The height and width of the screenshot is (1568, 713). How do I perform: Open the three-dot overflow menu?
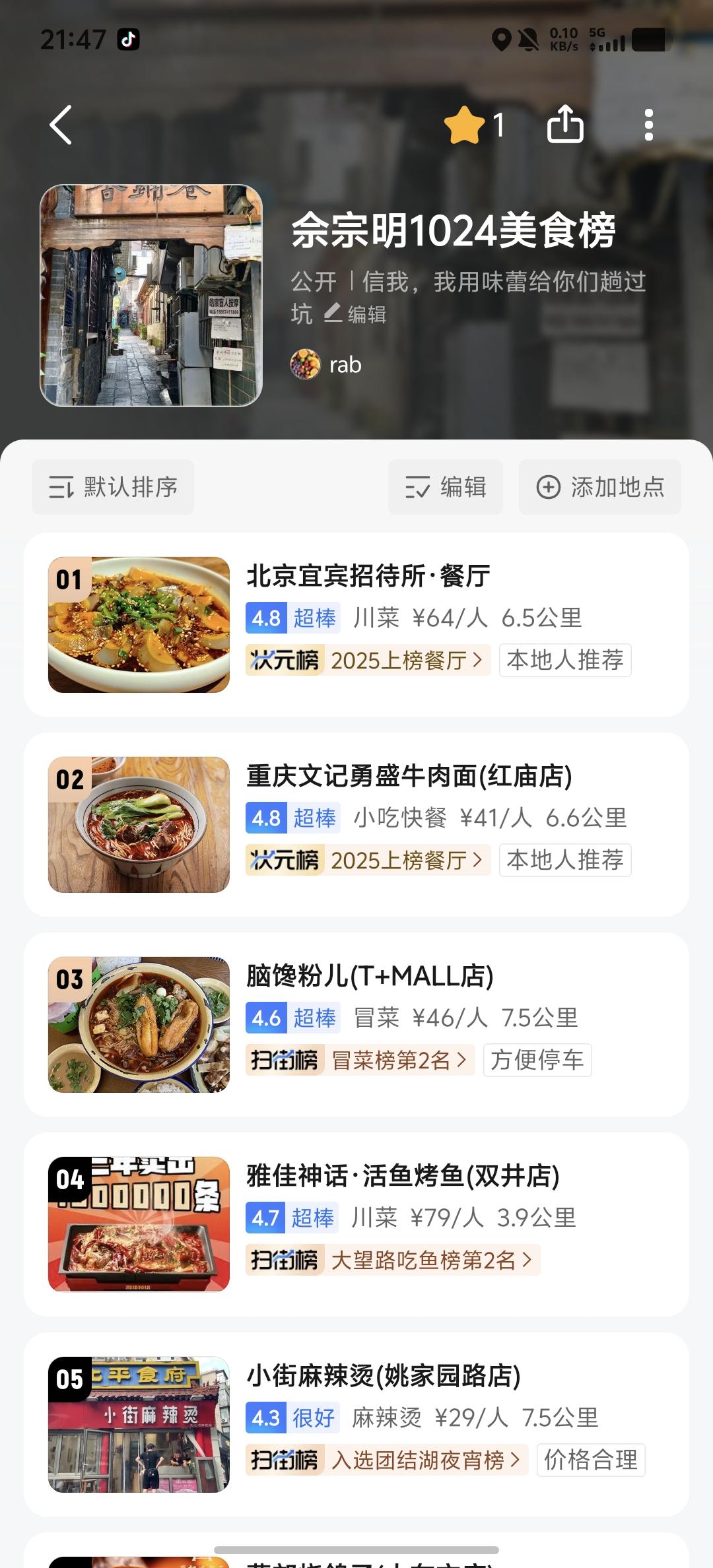[648, 125]
